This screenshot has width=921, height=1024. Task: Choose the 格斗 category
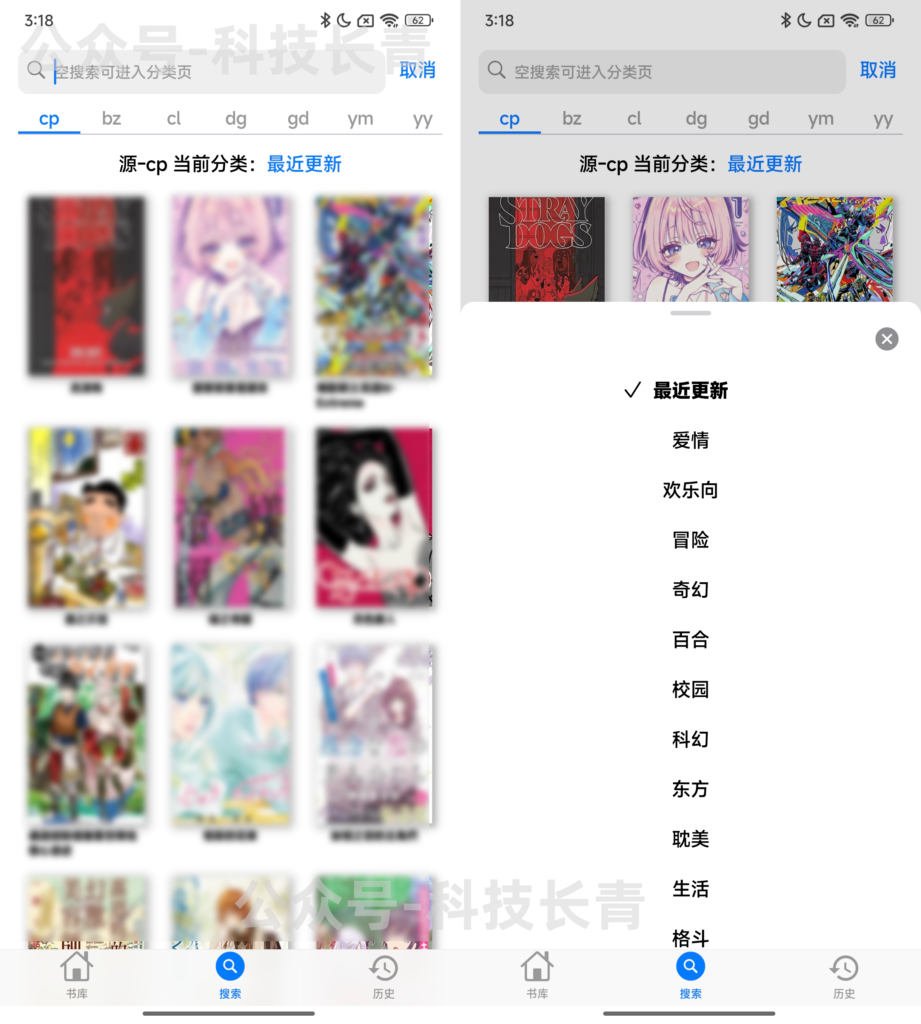690,937
